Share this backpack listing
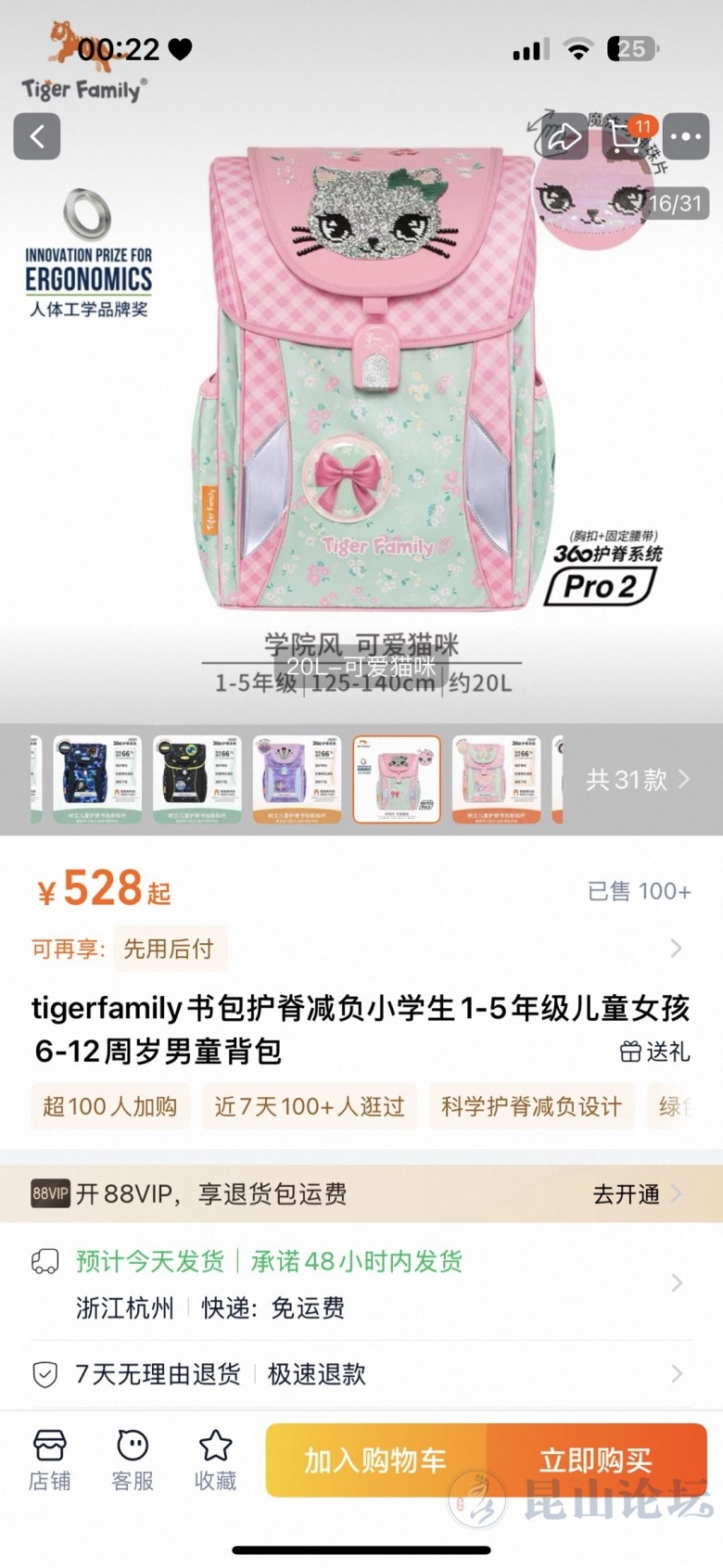This screenshot has height=1568, width=723. (x=564, y=137)
